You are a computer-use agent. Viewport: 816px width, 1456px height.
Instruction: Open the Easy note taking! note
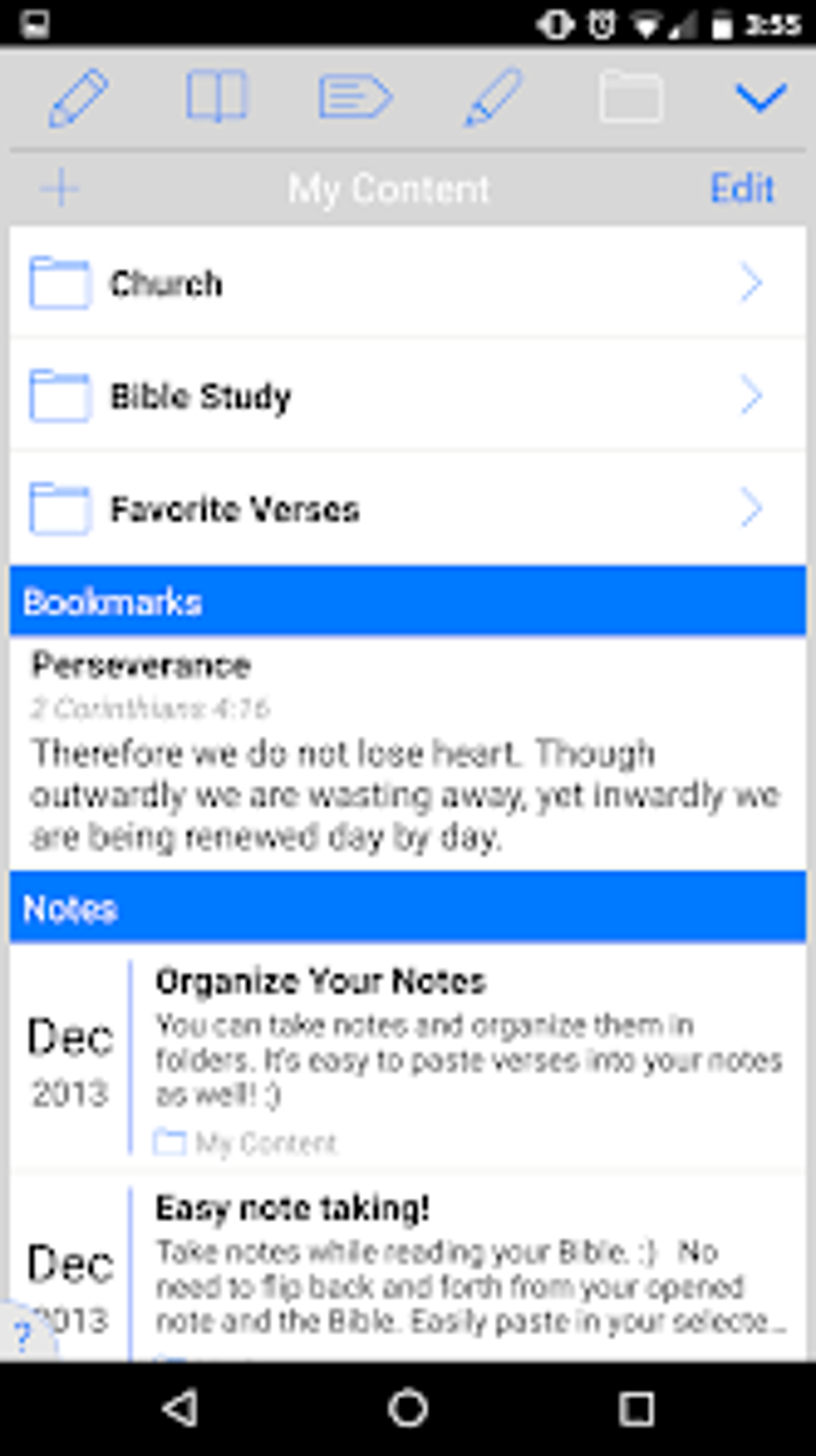click(x=408, y=1269)
